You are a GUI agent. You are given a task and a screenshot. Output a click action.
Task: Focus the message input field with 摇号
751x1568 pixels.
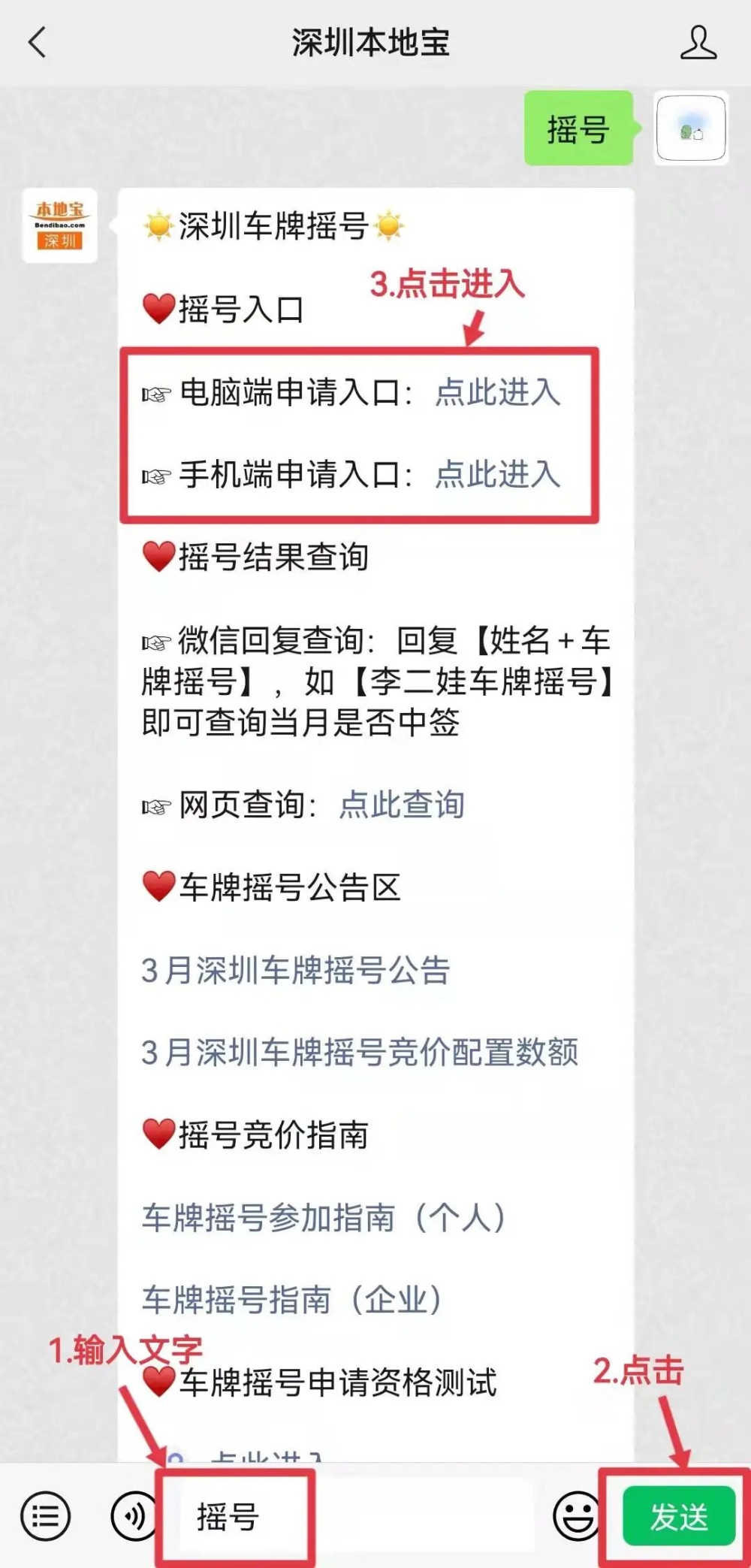click(353, 1516)
